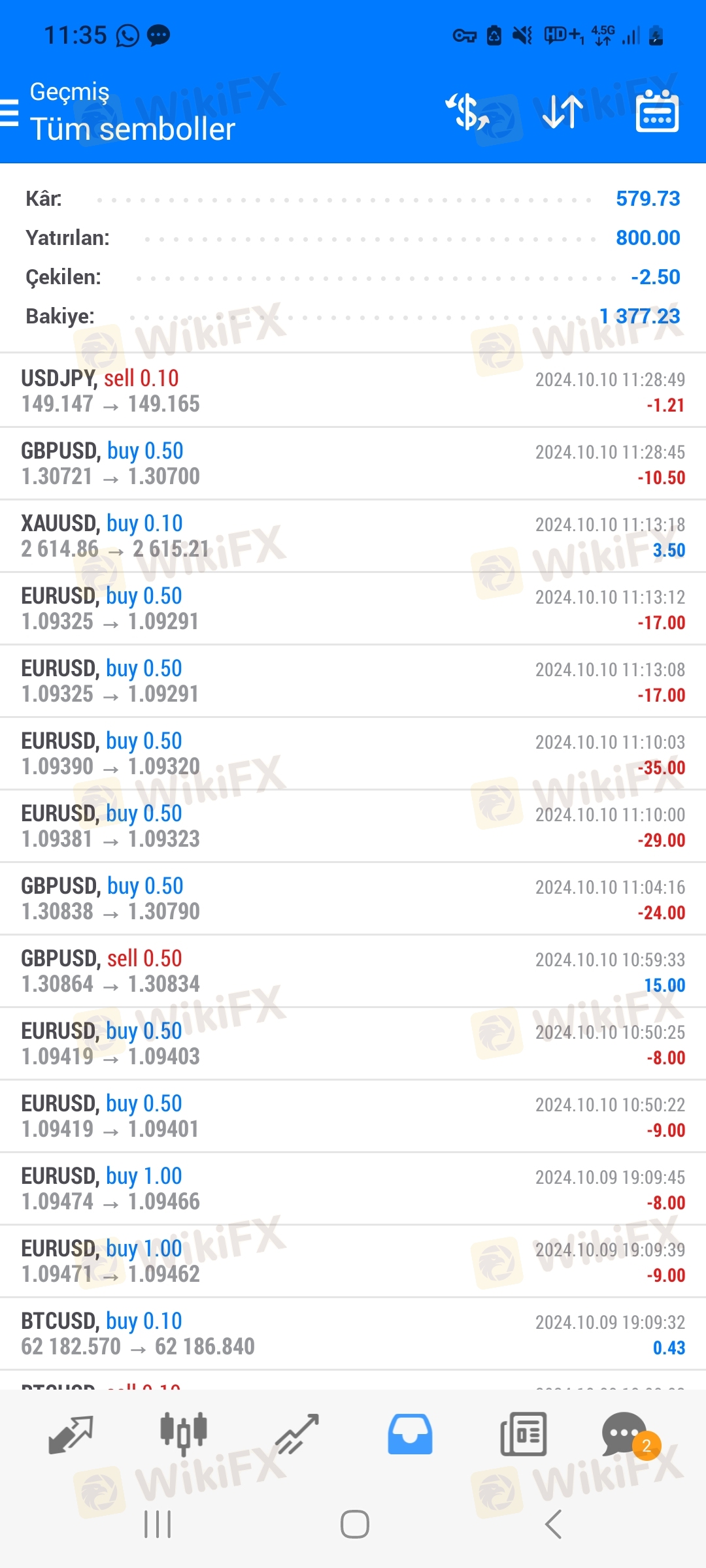Open the XAUUSD buy 0.10 trade
This screenshot has height=1568, width=706.
pyautogui.click(x=353, y=536)
